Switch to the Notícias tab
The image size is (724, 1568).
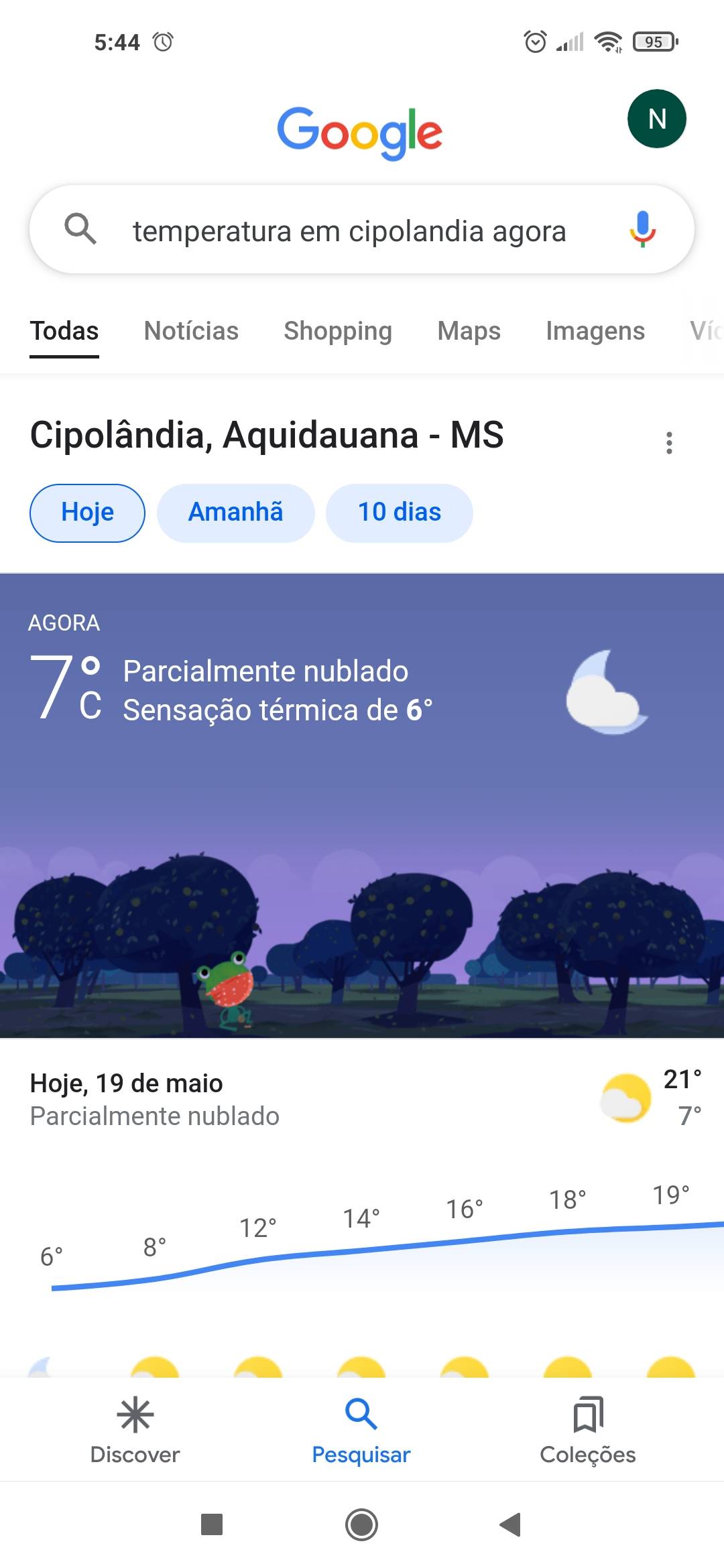tap(191, 331)
